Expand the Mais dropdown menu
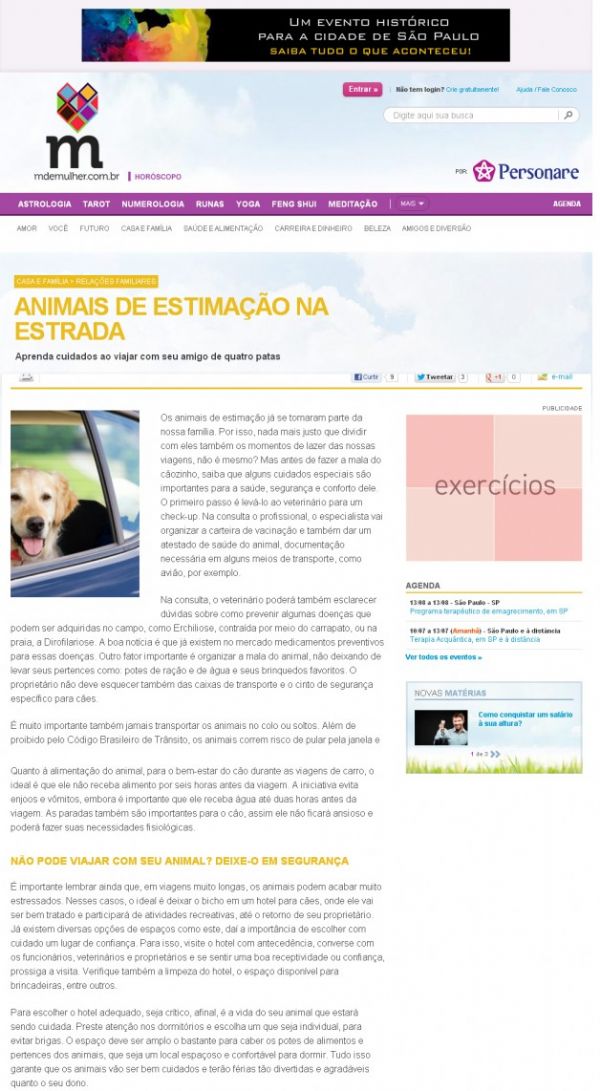Screen dimensions: 600x1091 [412, 204]
